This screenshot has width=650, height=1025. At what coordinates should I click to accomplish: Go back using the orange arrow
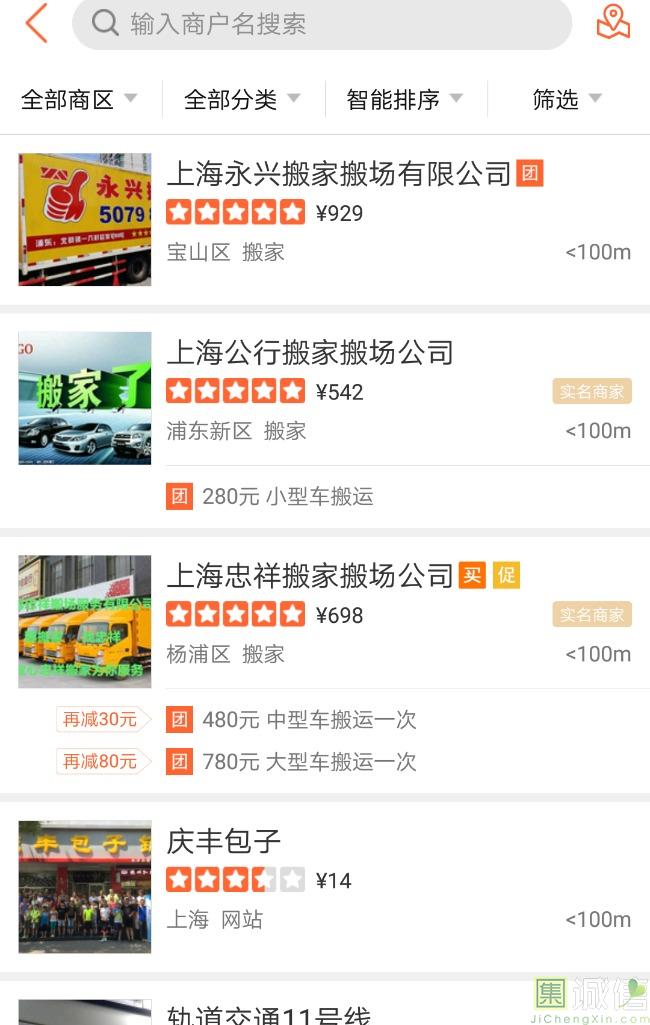[x=36, y=23]
